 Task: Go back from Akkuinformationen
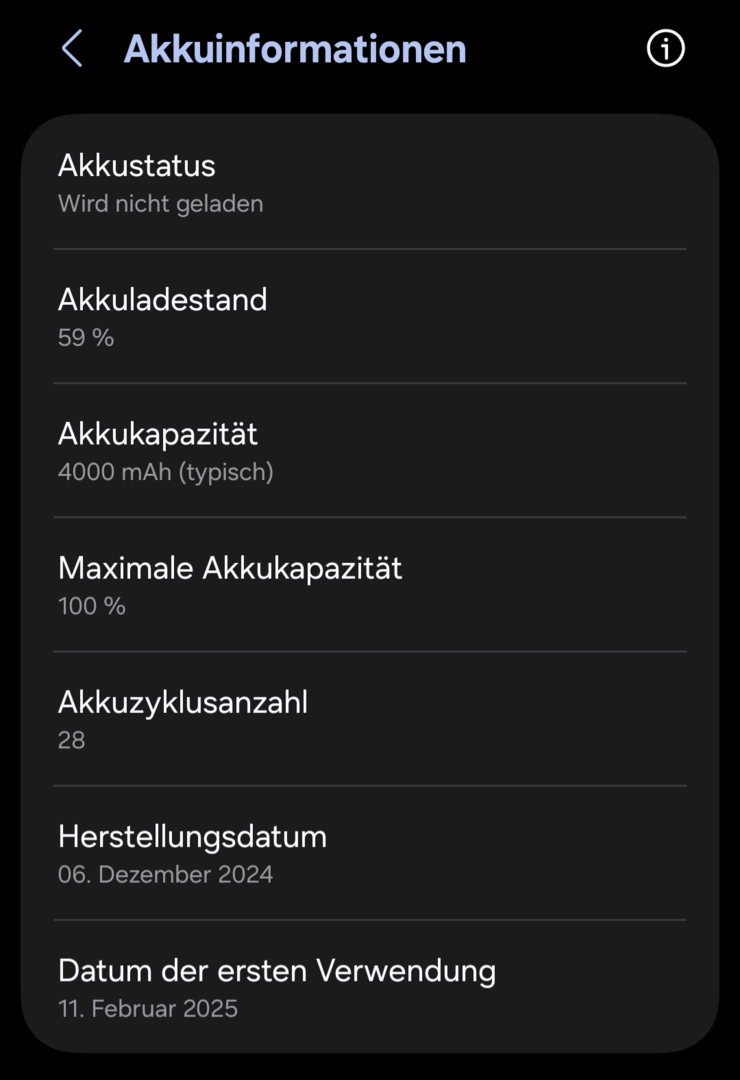[x=72, y=48]
